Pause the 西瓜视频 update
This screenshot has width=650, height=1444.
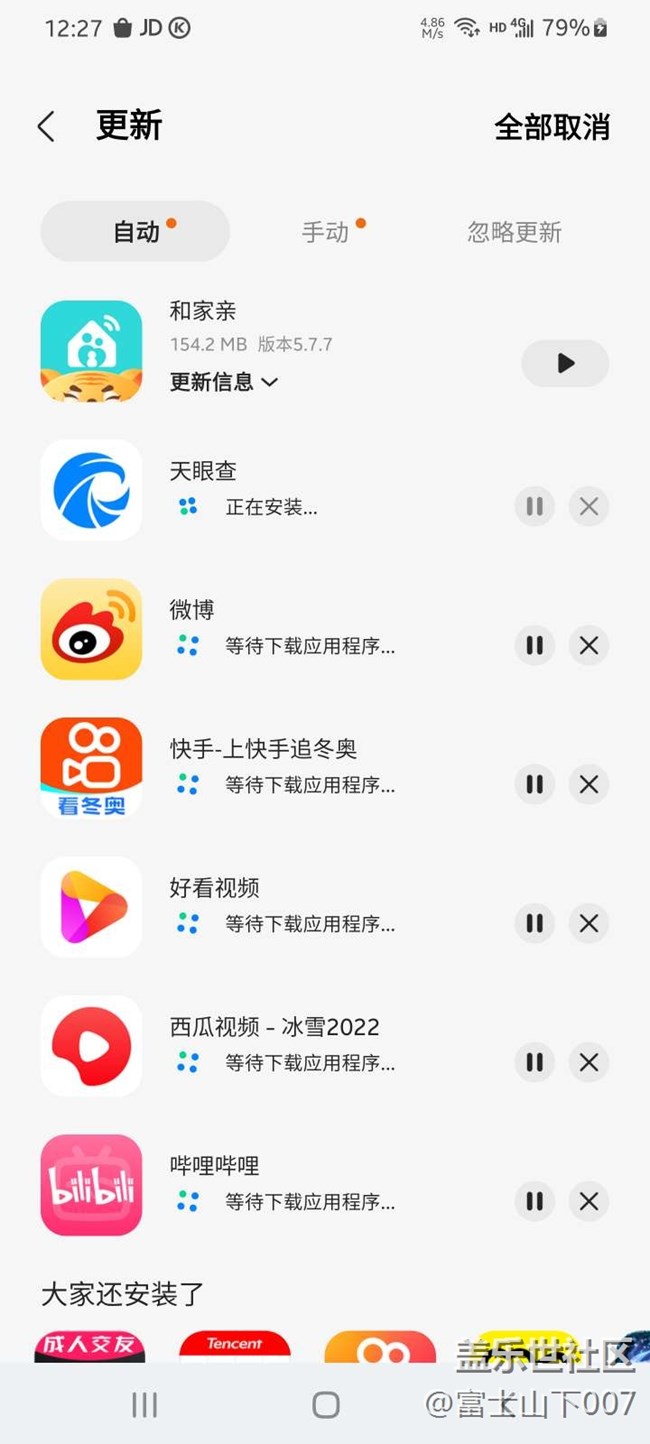point(535,1062)
